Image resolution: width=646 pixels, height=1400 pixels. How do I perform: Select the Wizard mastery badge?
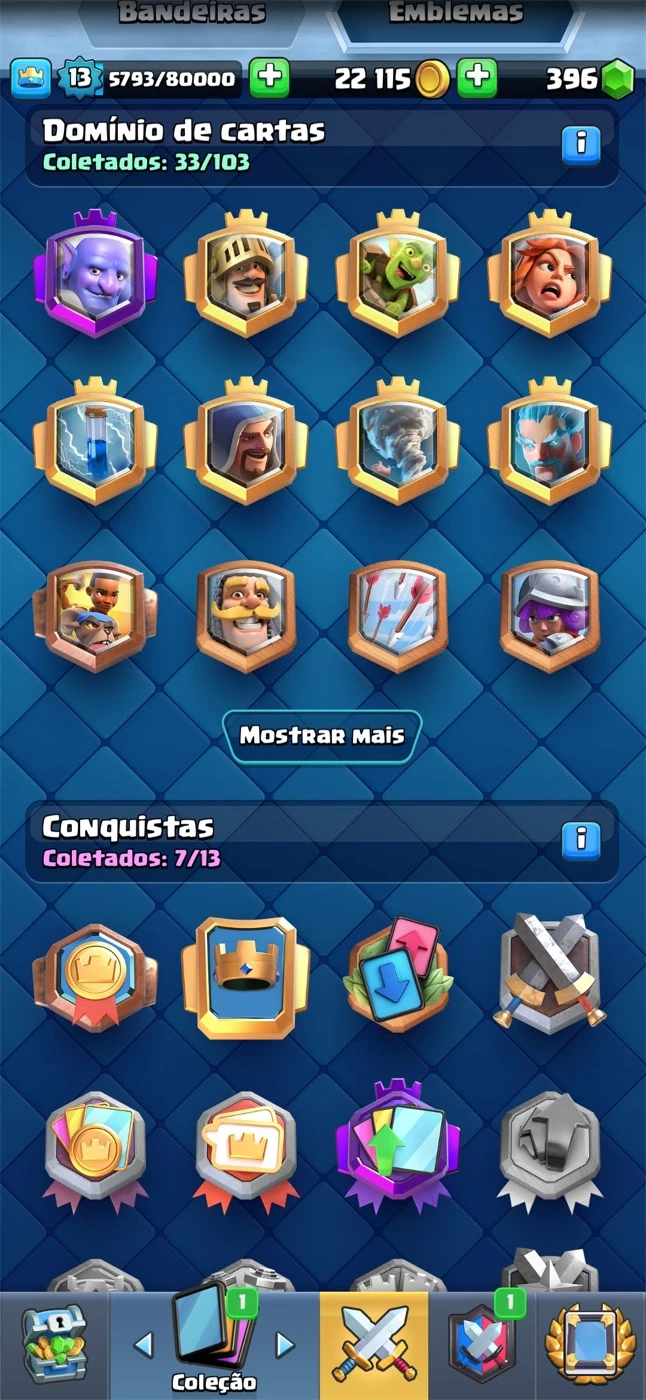pyautogui.click(x=246, y=441)
